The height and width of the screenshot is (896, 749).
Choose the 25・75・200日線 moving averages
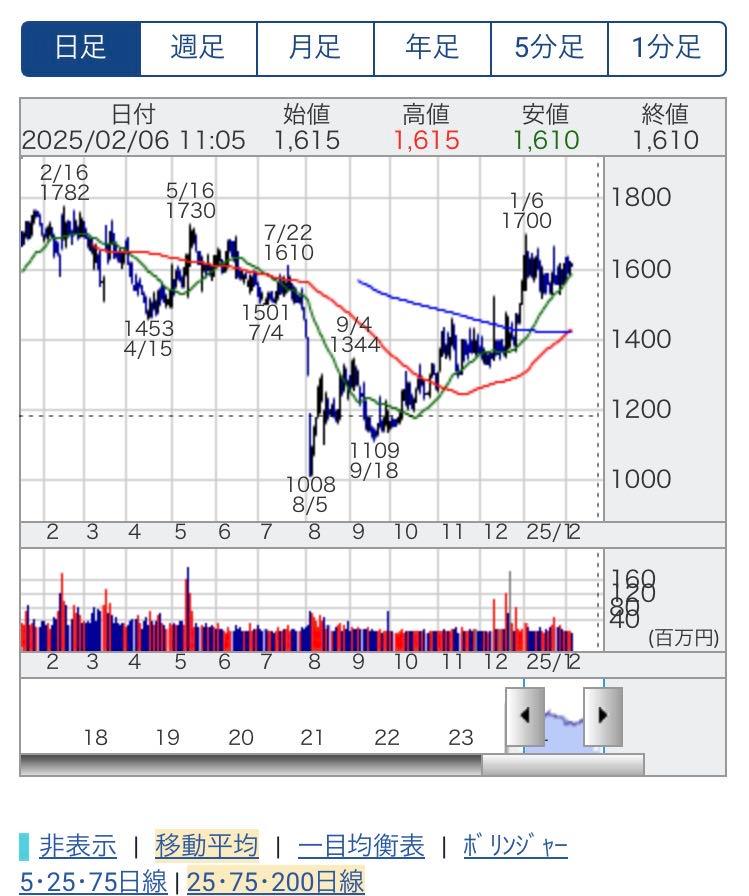275,881
